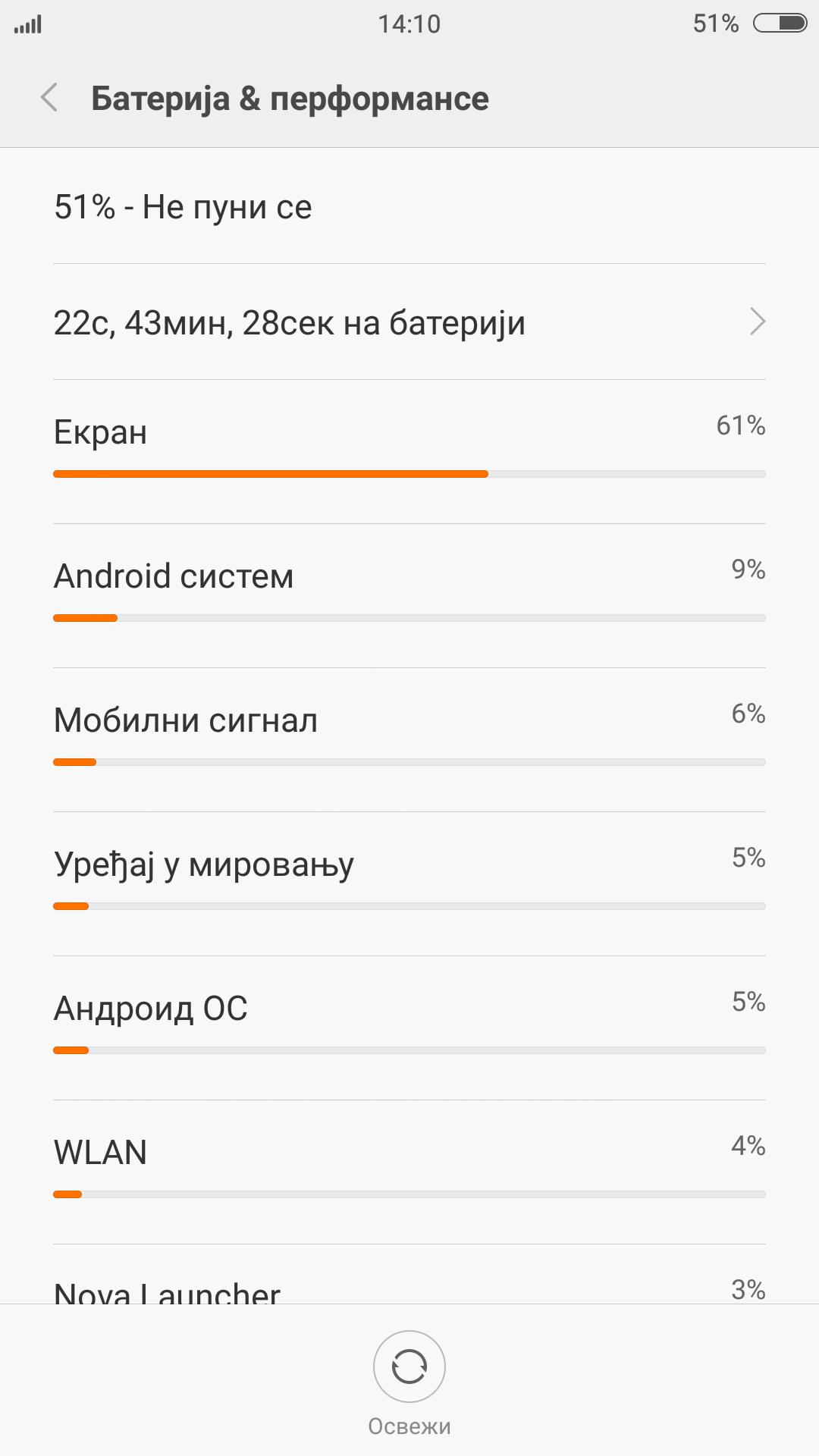This screenshot has height=1456, width=819.
Task: Open Android систем usage details
Action: coord(409,596)
